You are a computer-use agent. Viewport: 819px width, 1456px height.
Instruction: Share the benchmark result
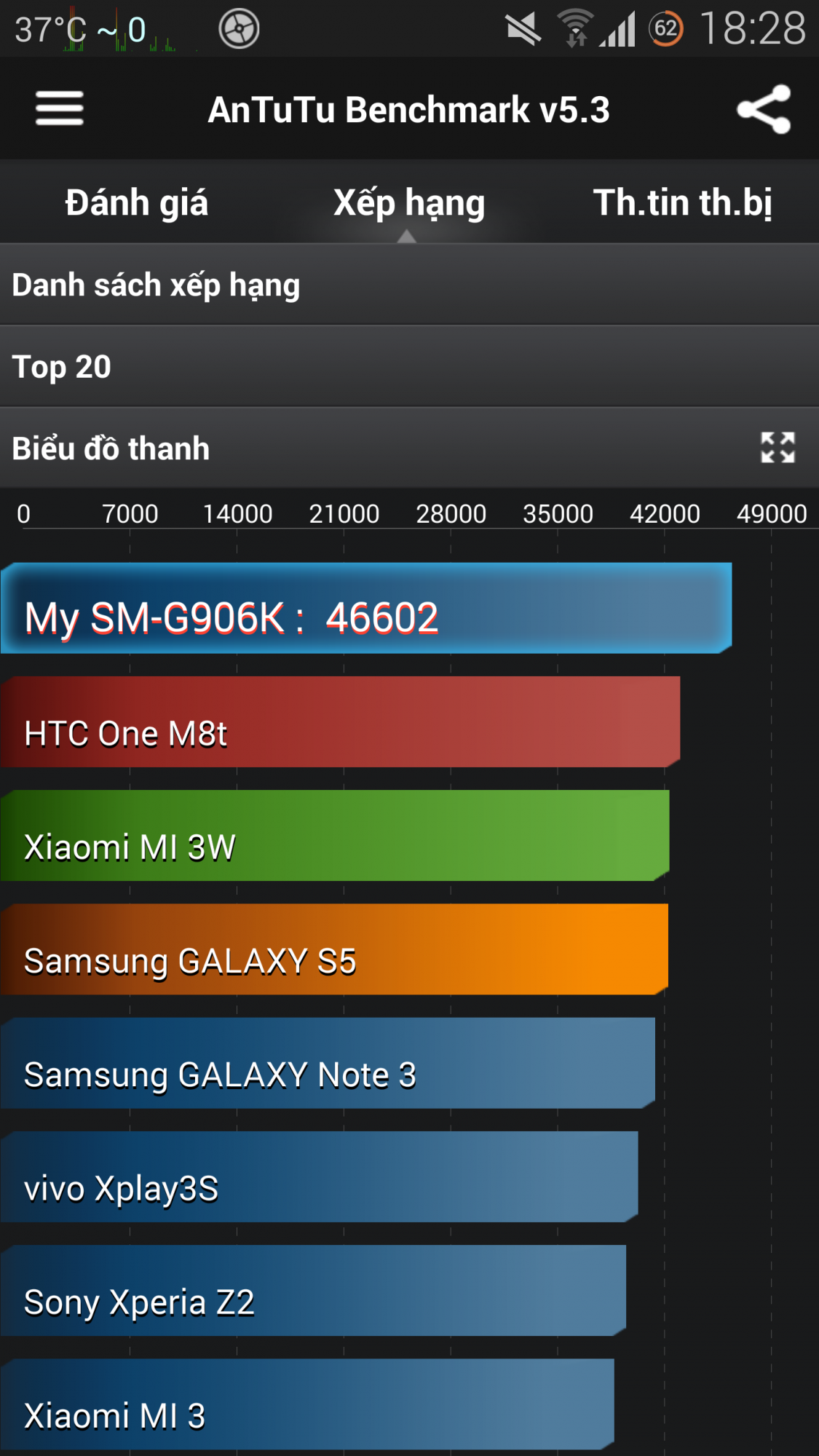(764, 109)
